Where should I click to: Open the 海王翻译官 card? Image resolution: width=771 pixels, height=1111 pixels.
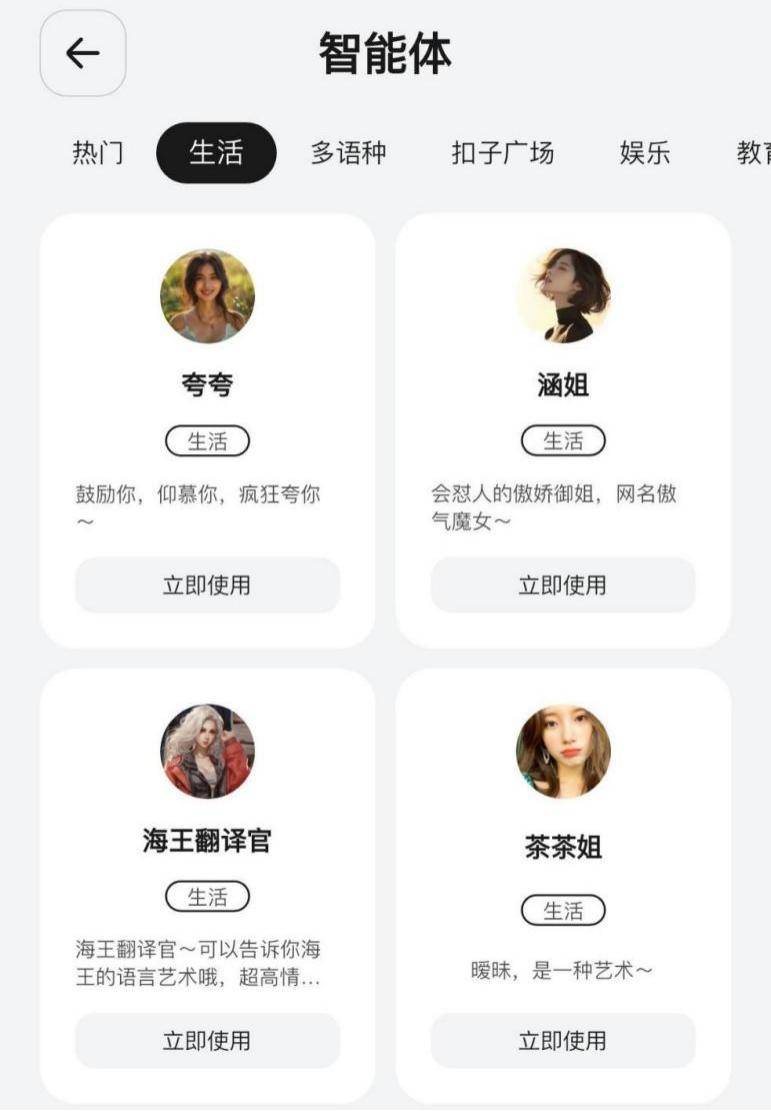click(x=207, y=840)
